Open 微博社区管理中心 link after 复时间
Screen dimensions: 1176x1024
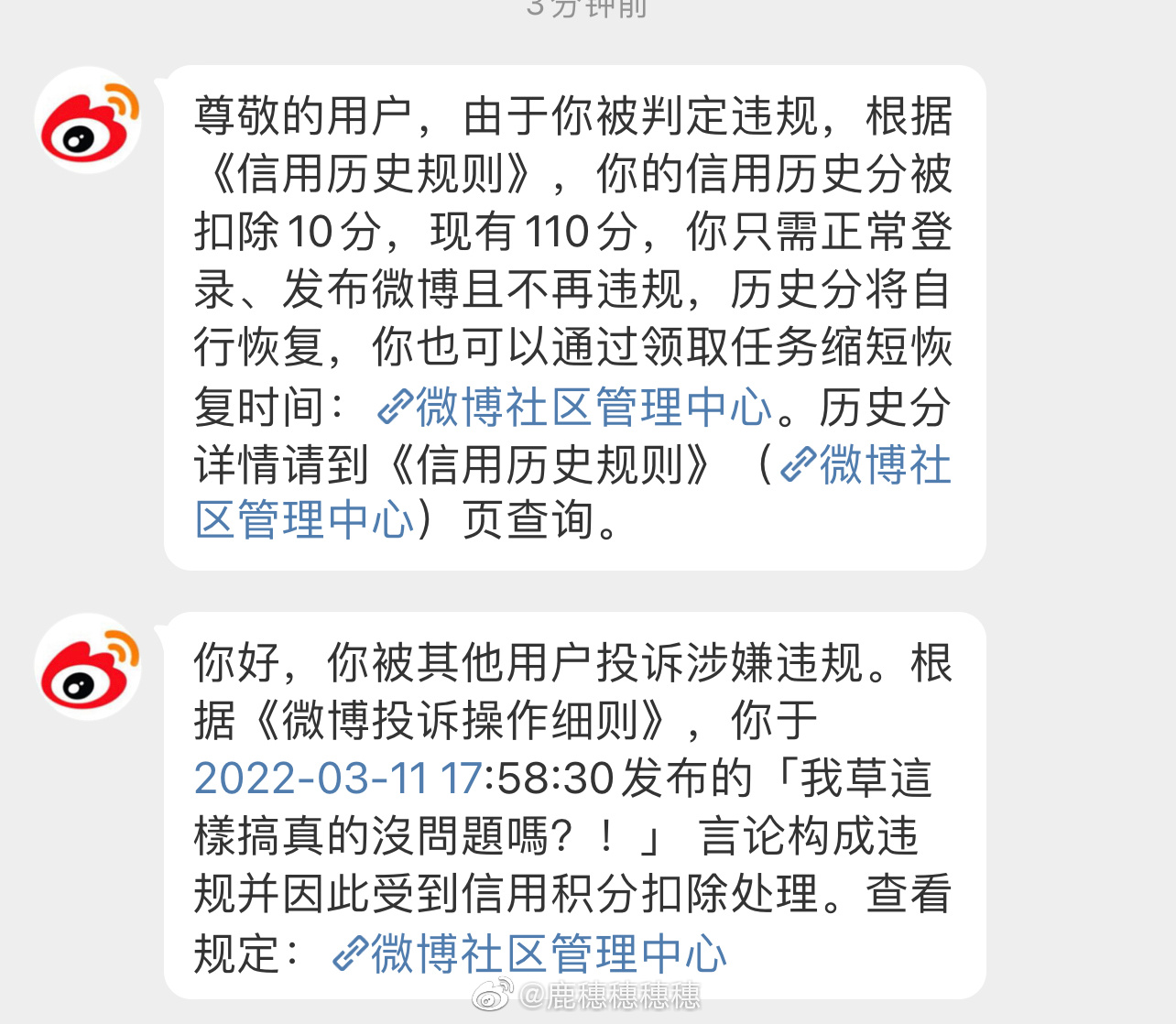(575, 408)
